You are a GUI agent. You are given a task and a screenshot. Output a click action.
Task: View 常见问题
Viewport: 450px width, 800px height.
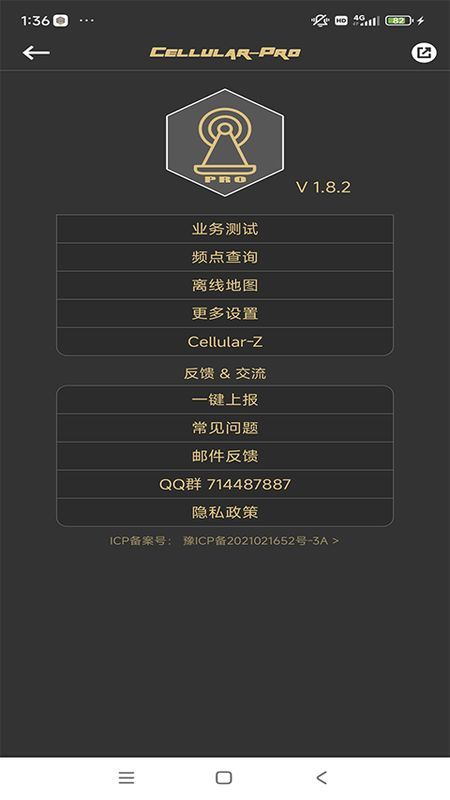(225, 428)
